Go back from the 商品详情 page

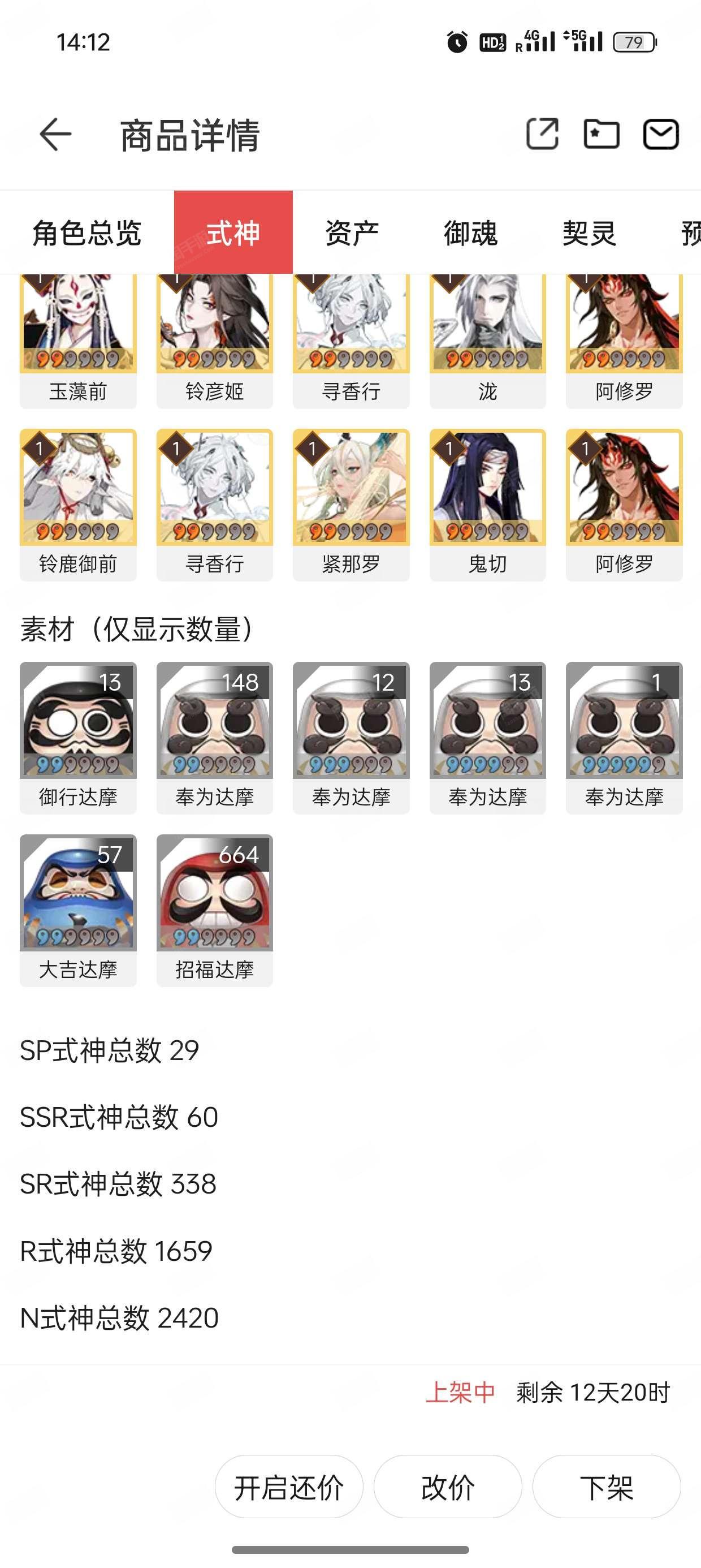pos(55,134)
